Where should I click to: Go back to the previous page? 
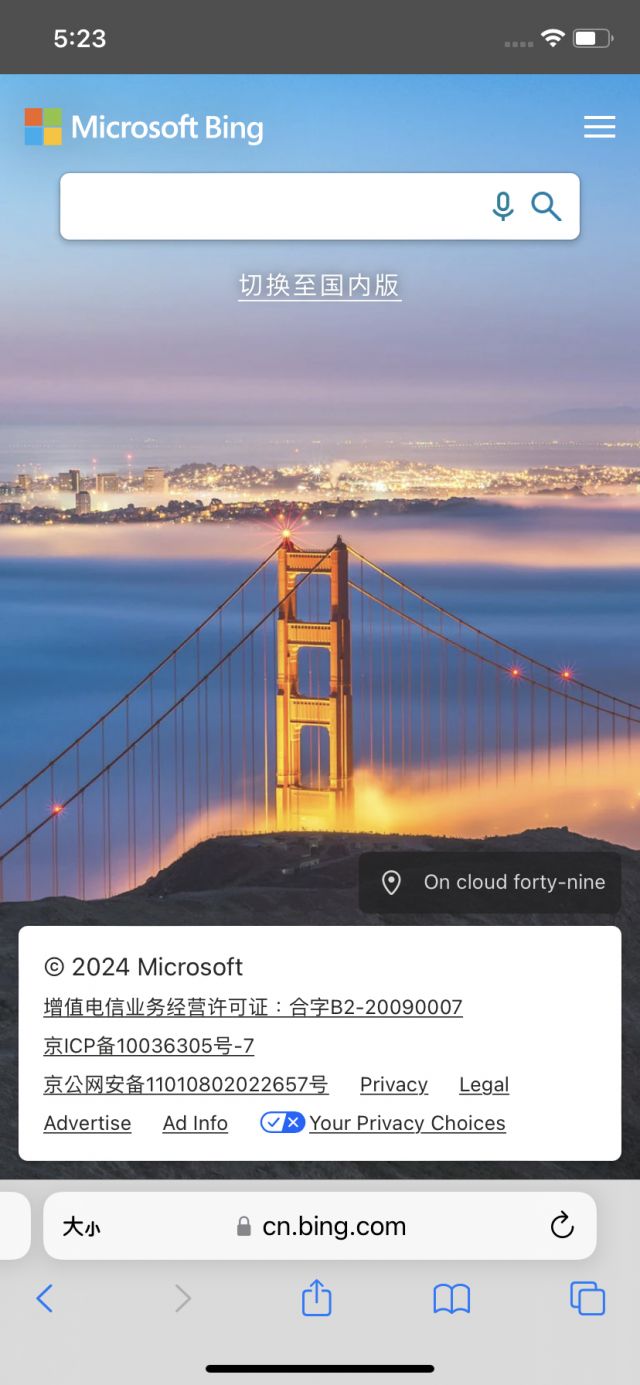(44, 1298)
